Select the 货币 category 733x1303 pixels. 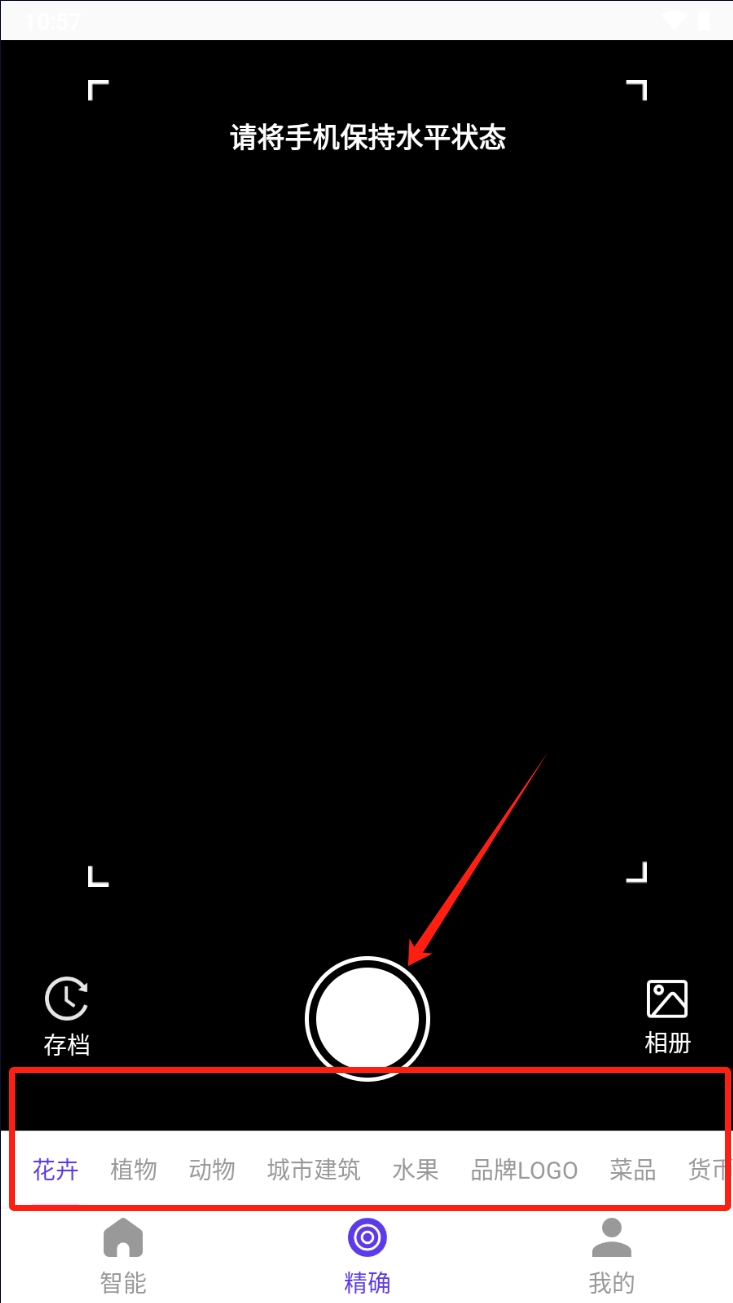click(x=708, y=1169)
